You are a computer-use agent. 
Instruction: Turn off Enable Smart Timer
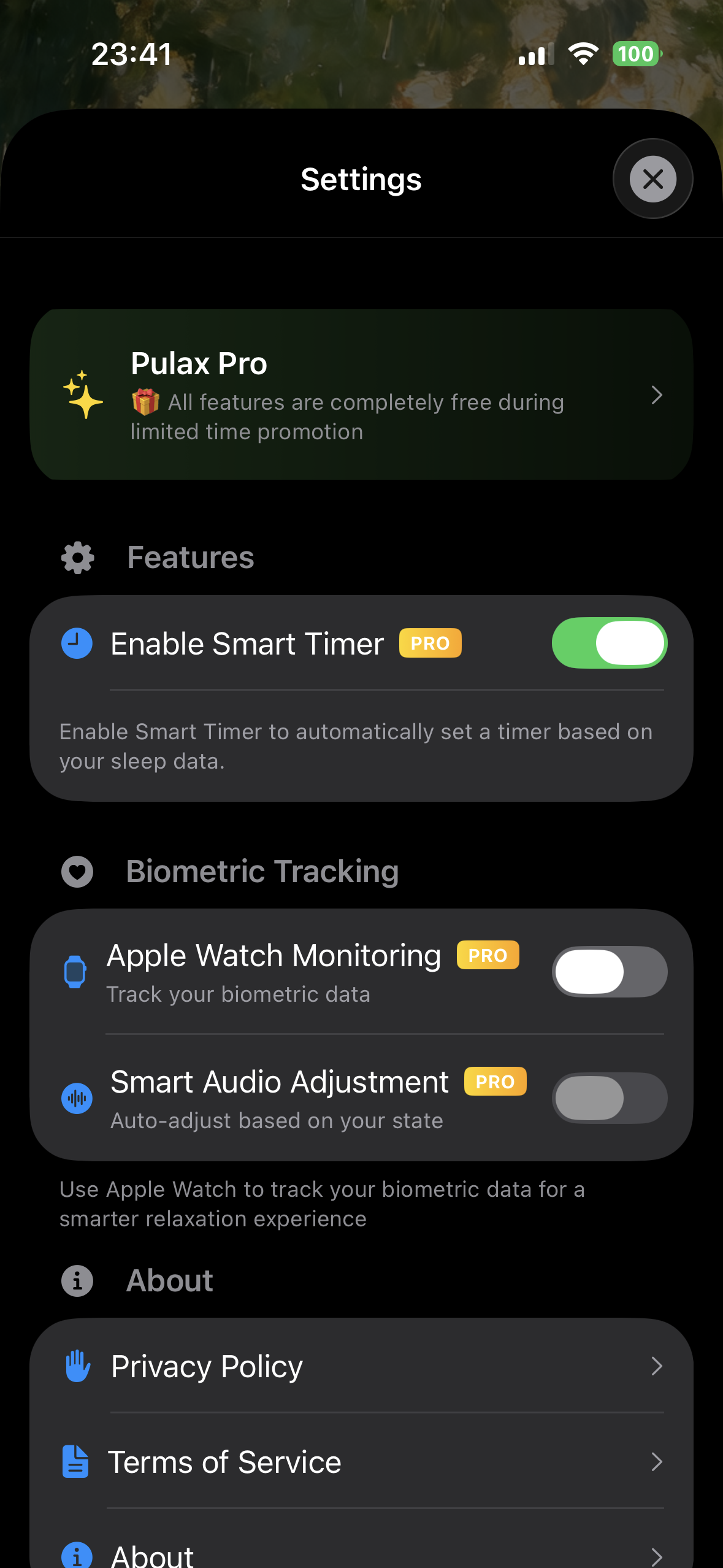[609, 643]
